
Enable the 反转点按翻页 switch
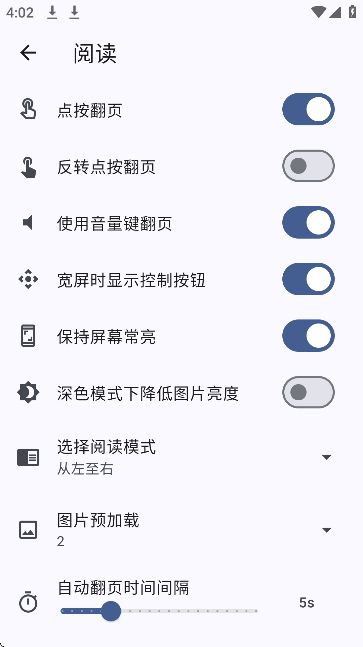tap(308, 166)
